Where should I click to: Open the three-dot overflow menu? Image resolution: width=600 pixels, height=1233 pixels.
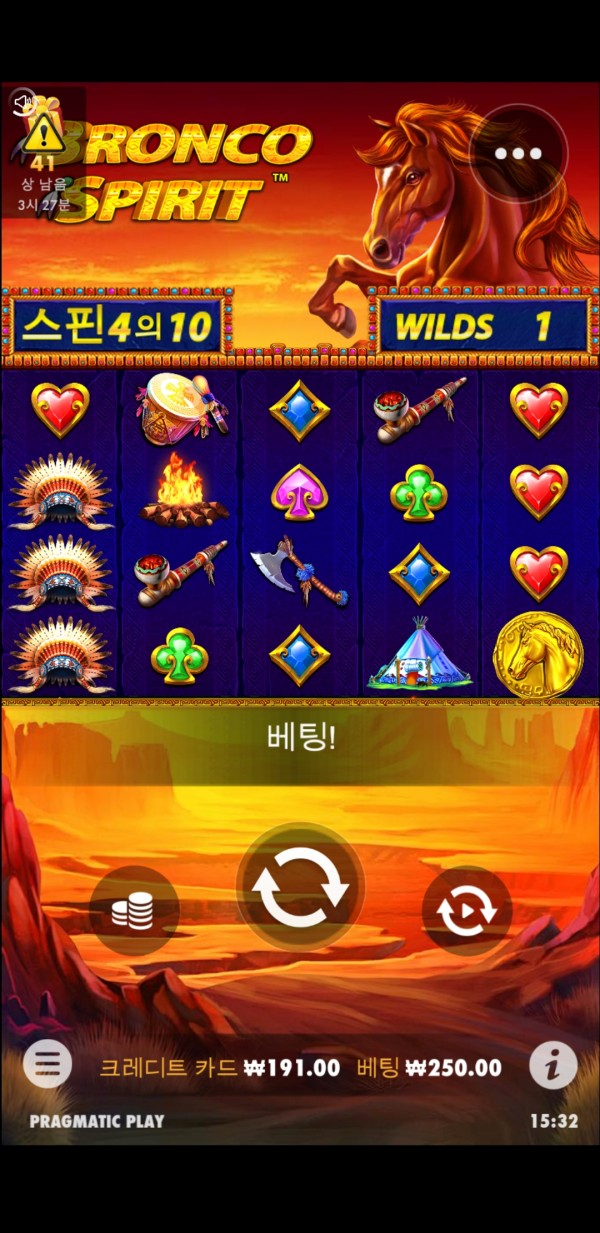(518, 153)
